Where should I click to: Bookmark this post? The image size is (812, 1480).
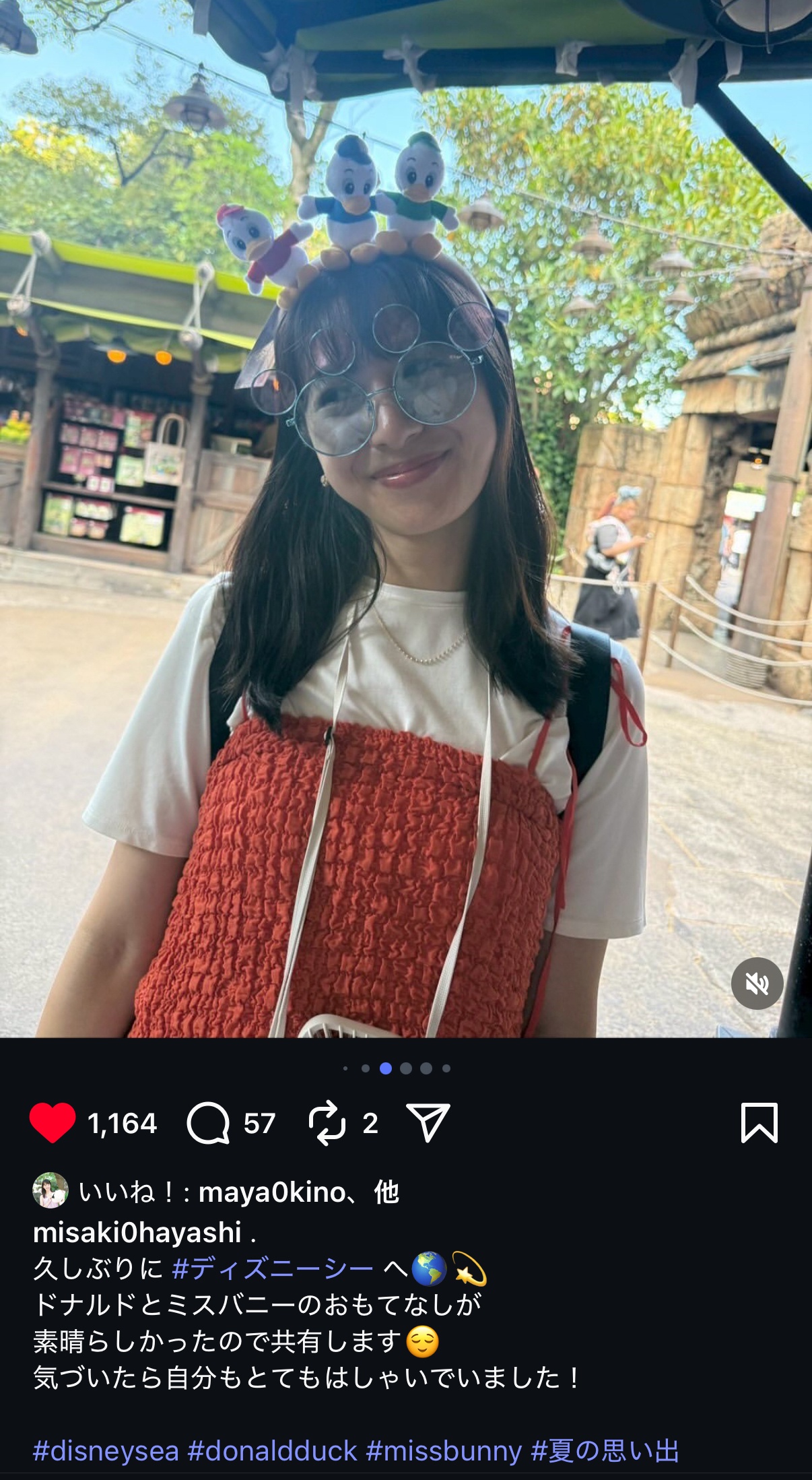tap(759, 1123)
